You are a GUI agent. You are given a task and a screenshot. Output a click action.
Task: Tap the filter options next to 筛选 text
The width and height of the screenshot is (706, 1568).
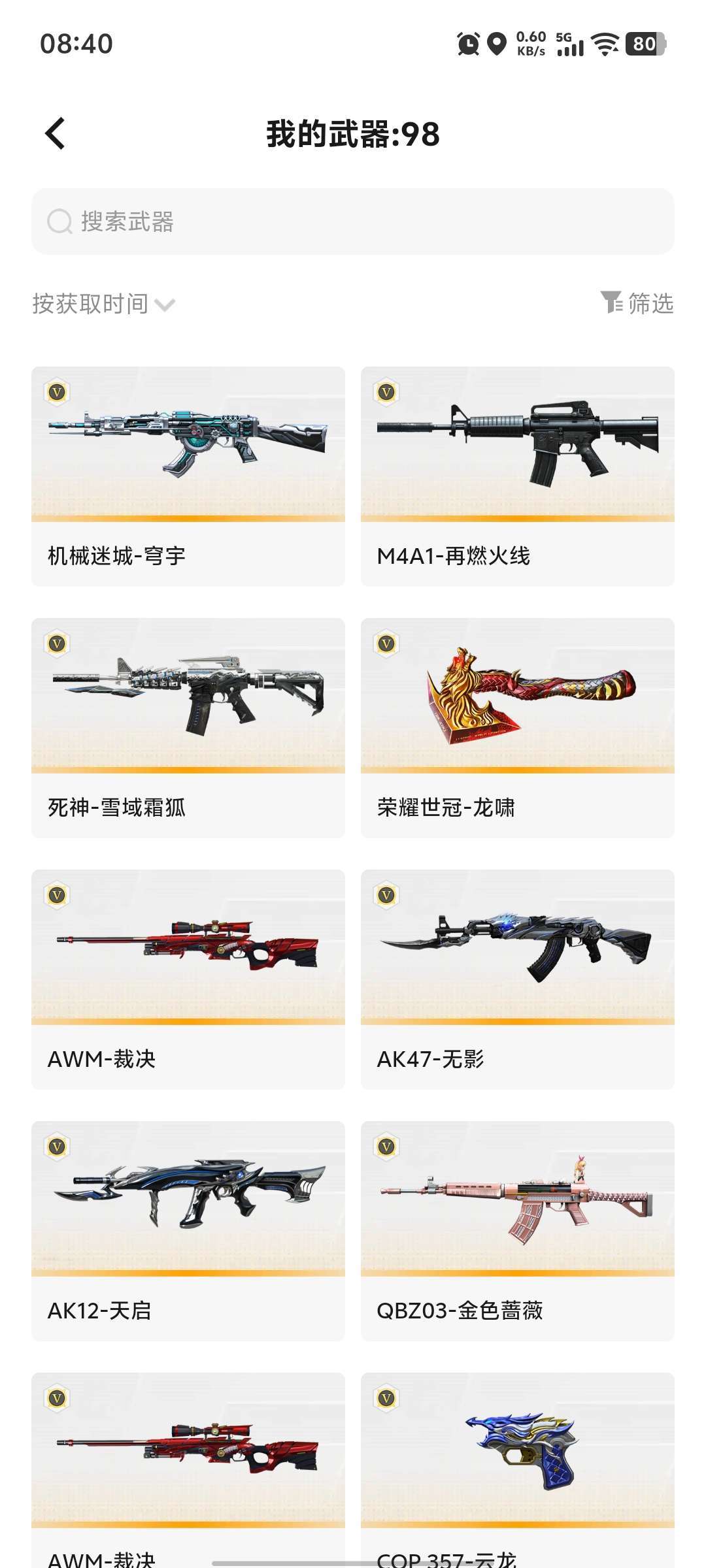coord(652,302)
